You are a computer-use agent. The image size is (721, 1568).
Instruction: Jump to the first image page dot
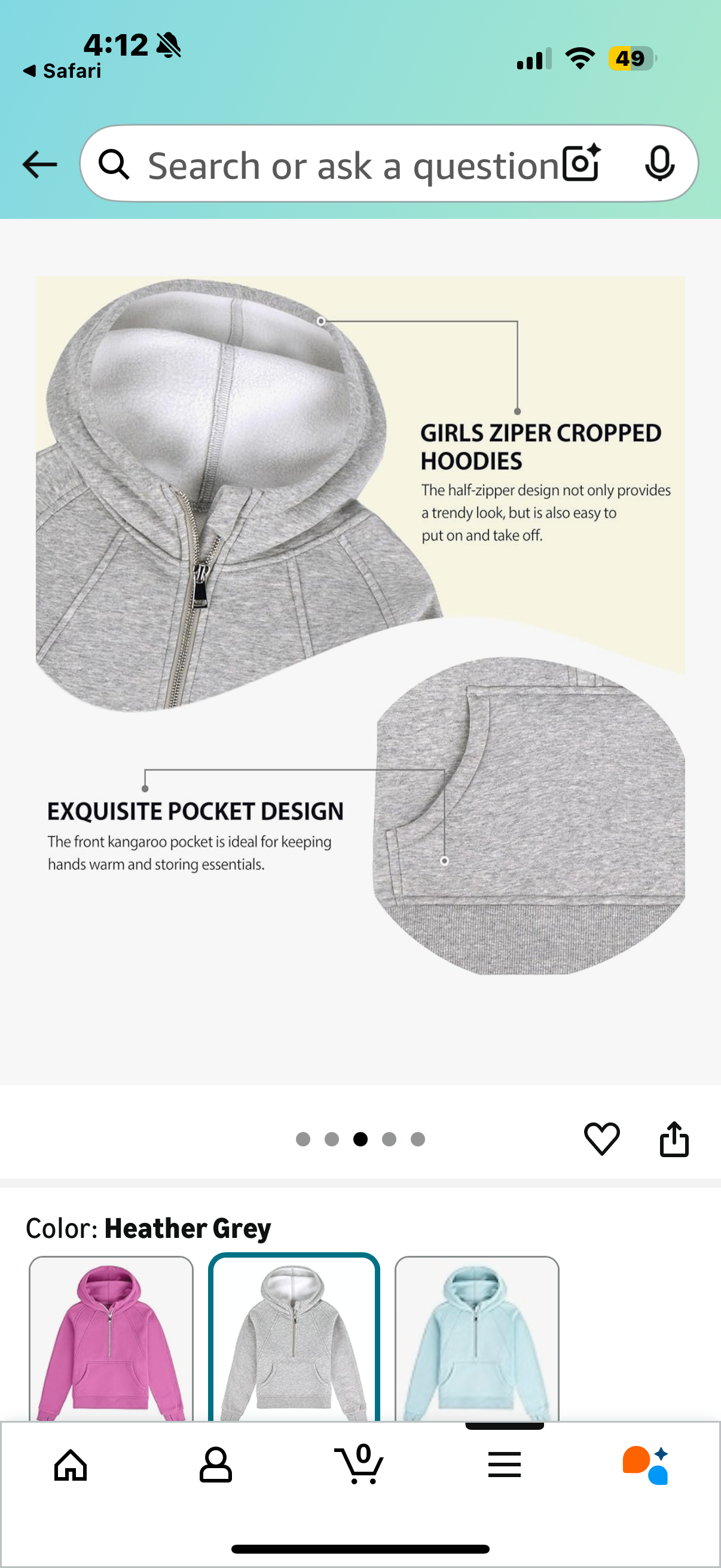click(303, 1139)
